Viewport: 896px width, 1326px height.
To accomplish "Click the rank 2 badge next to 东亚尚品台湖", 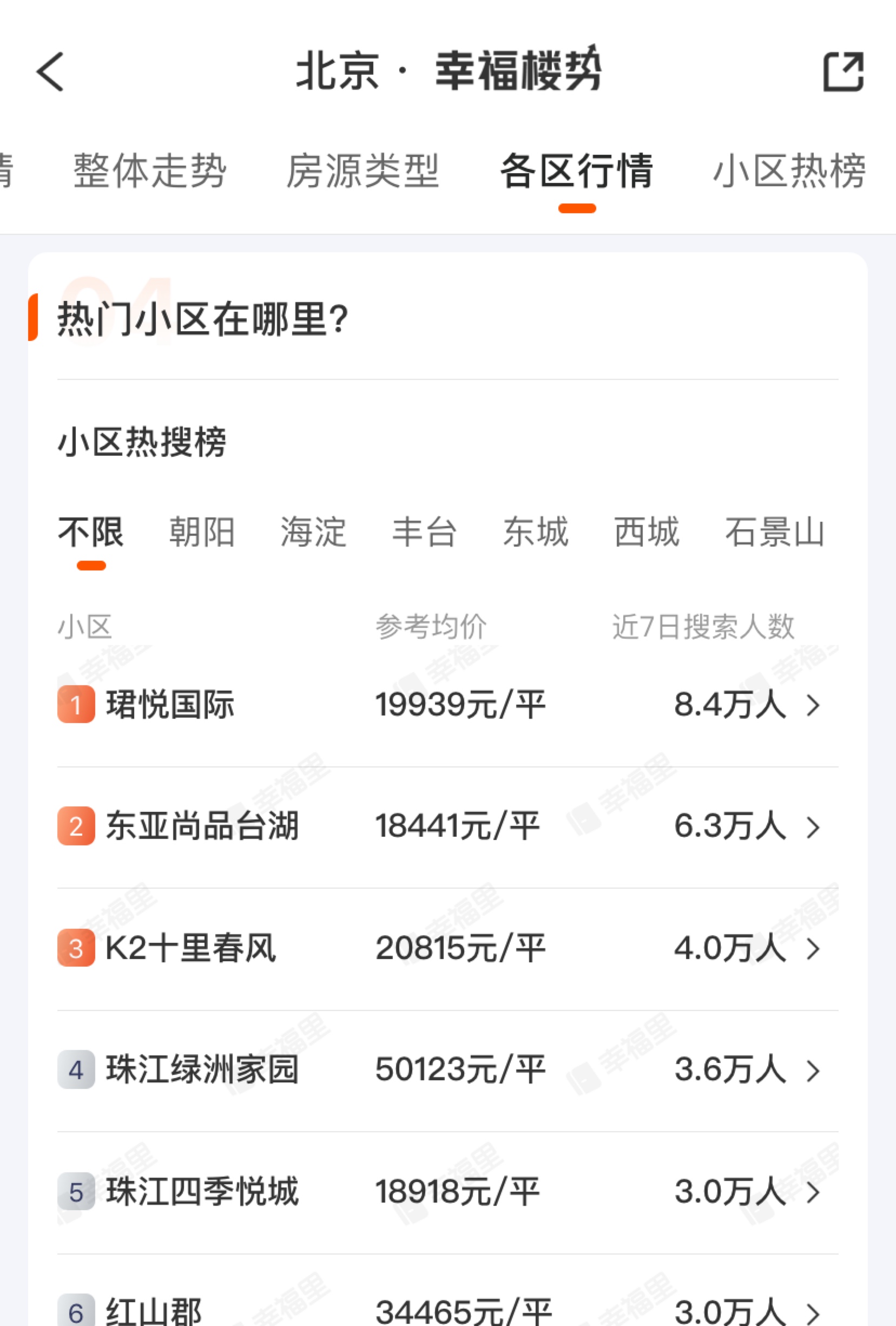I will tap(76, 826).
